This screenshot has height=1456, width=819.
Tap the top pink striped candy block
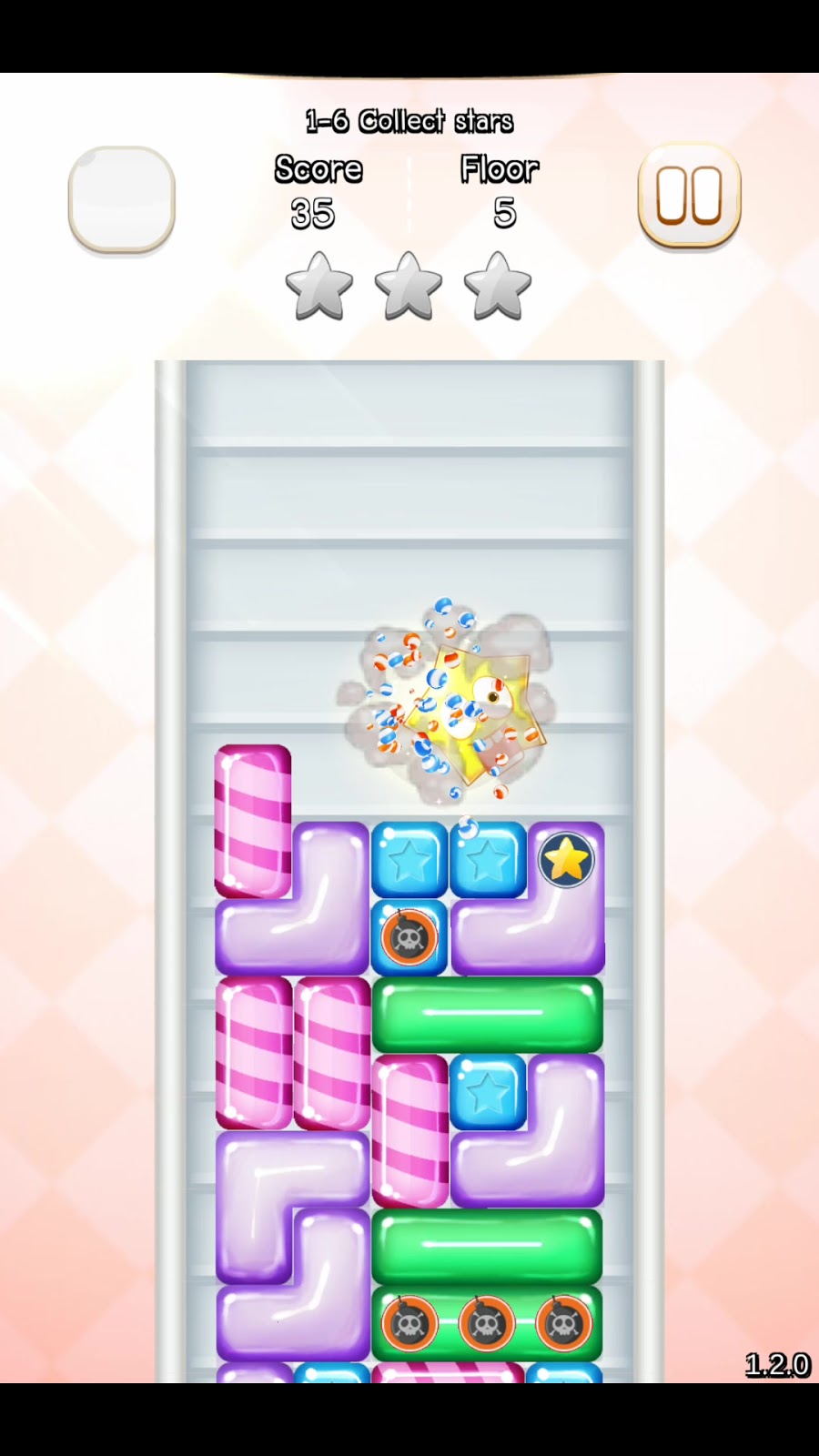point(253,821)
